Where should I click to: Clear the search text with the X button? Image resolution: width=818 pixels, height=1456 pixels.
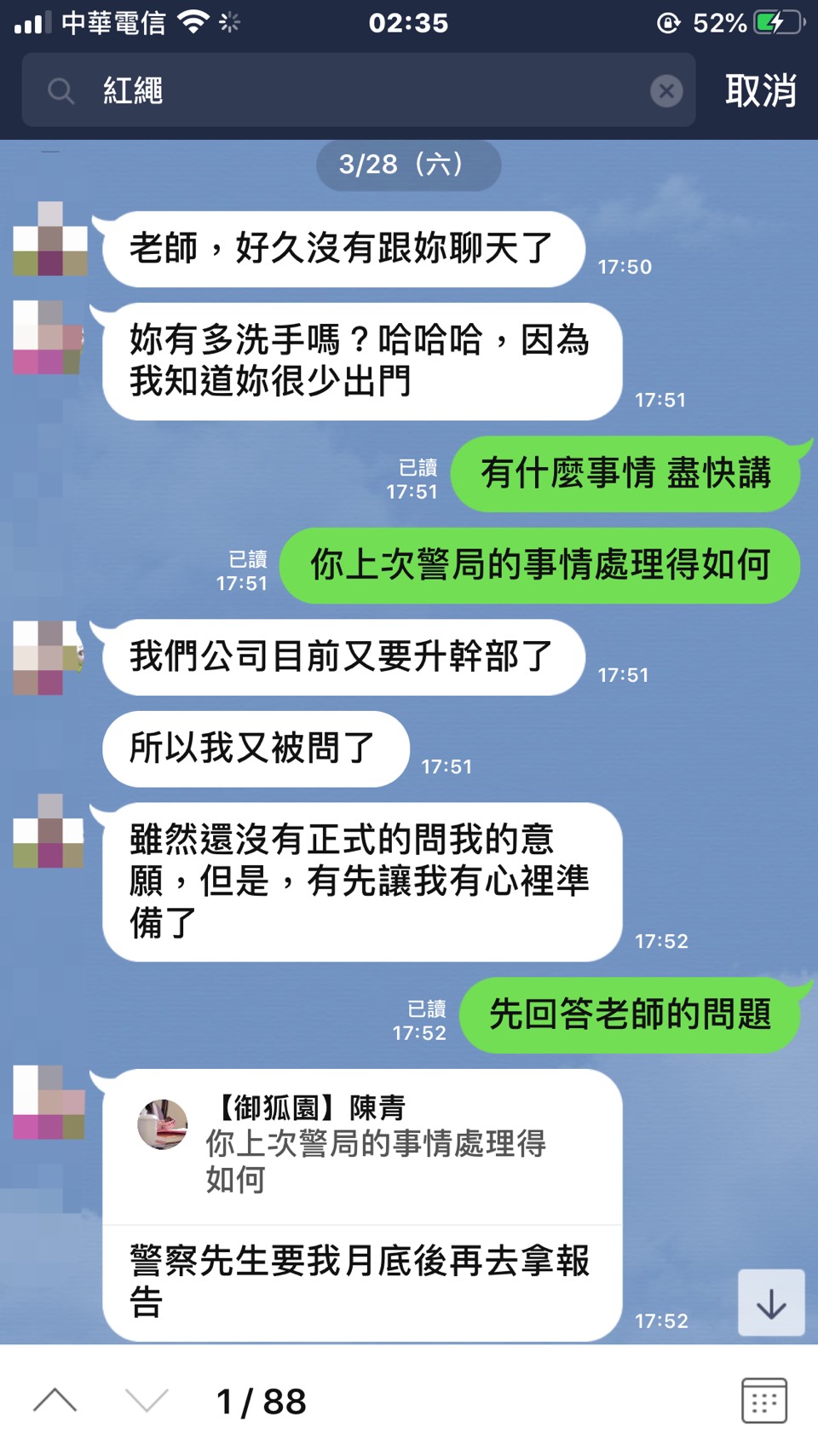666,90
